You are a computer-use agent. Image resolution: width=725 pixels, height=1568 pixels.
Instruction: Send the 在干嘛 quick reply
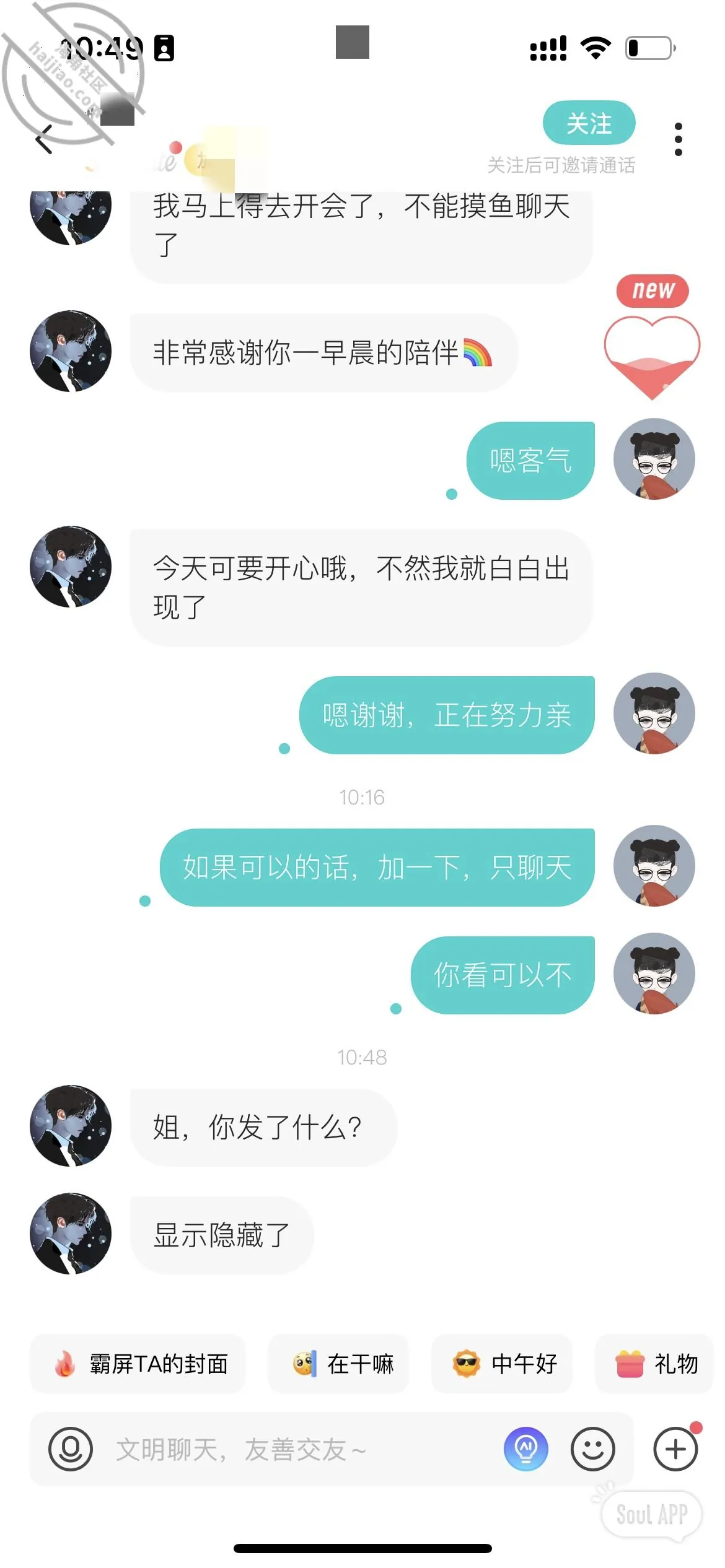point(338,1364)
